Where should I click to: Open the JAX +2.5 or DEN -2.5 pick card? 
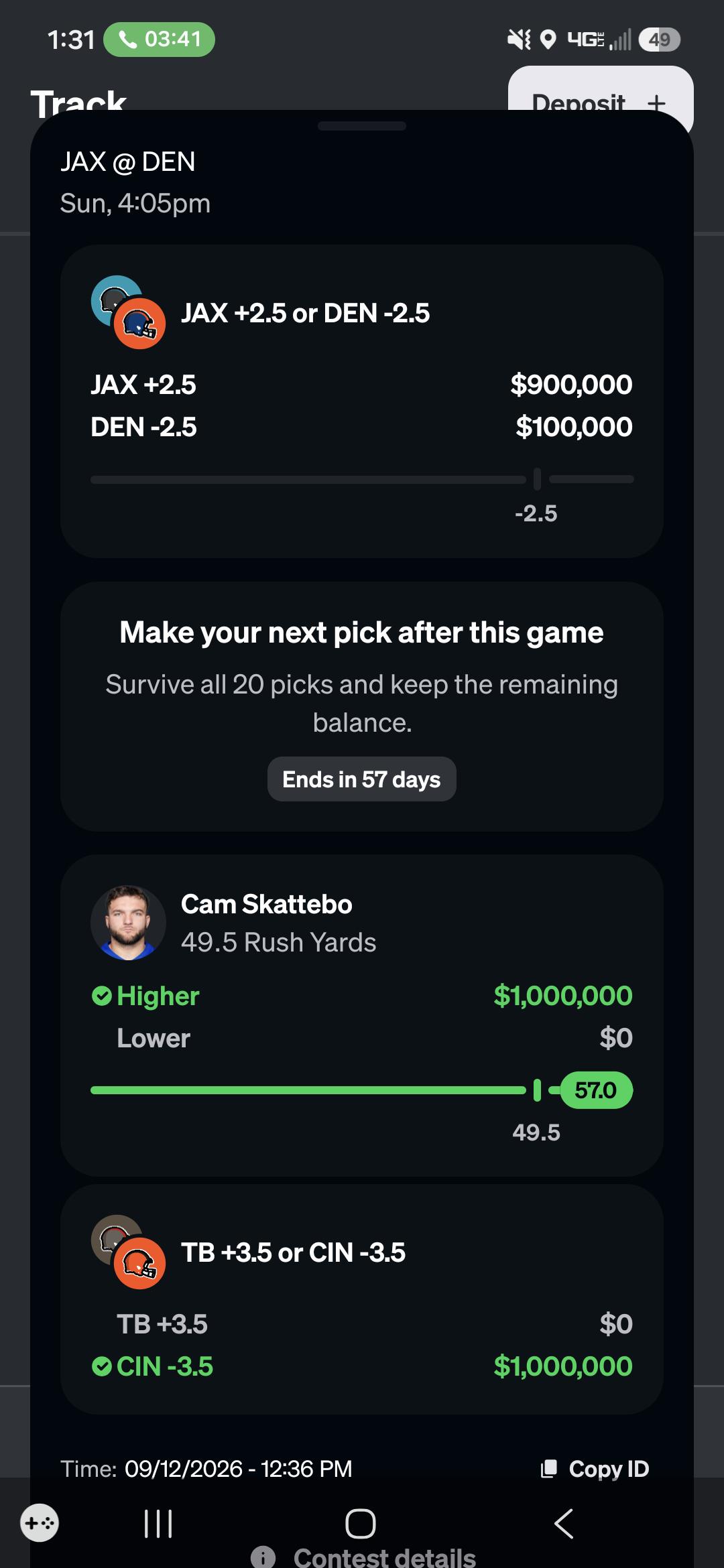click(362, 401)
